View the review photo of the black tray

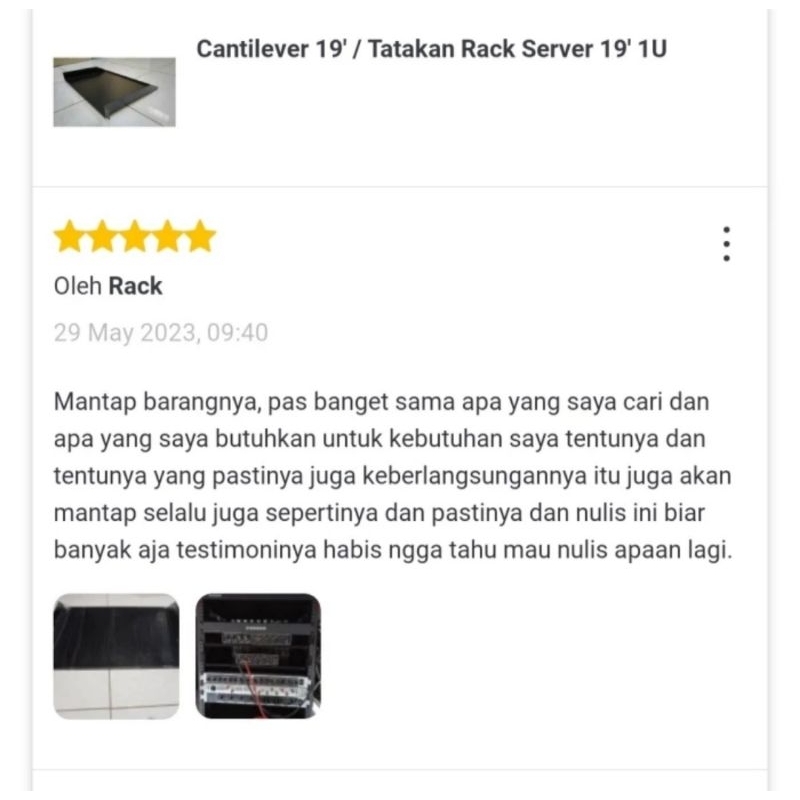point(116,656)
